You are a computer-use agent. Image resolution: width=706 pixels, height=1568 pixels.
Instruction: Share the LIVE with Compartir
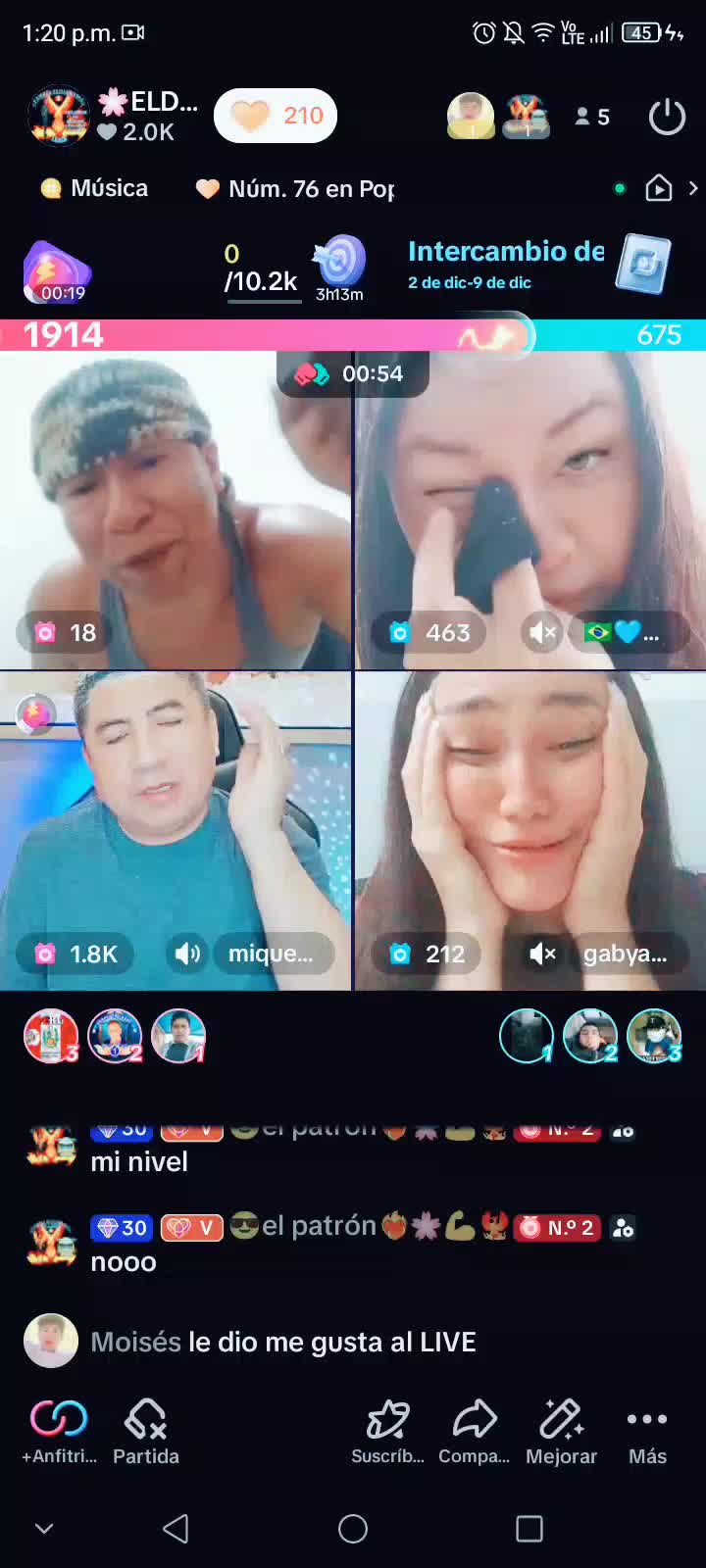pyautogui.click(x=475, y=1431)
